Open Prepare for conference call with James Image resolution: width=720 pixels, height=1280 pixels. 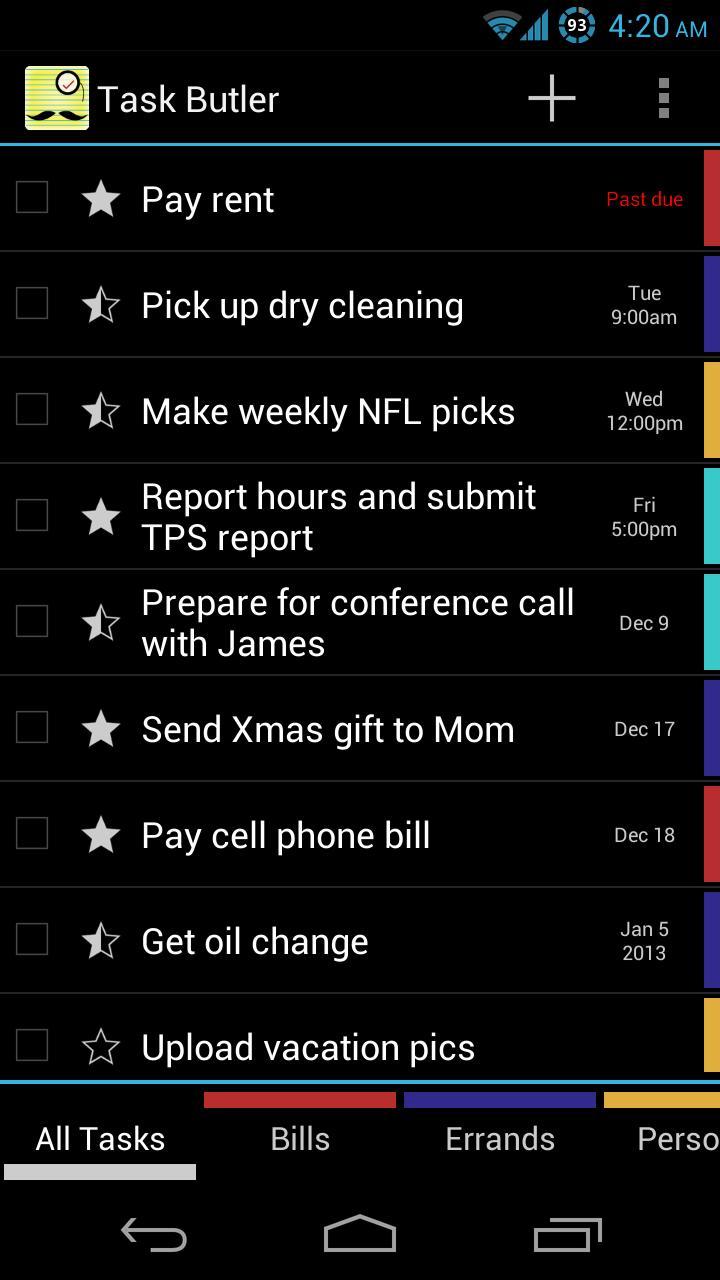coord(357,623)
